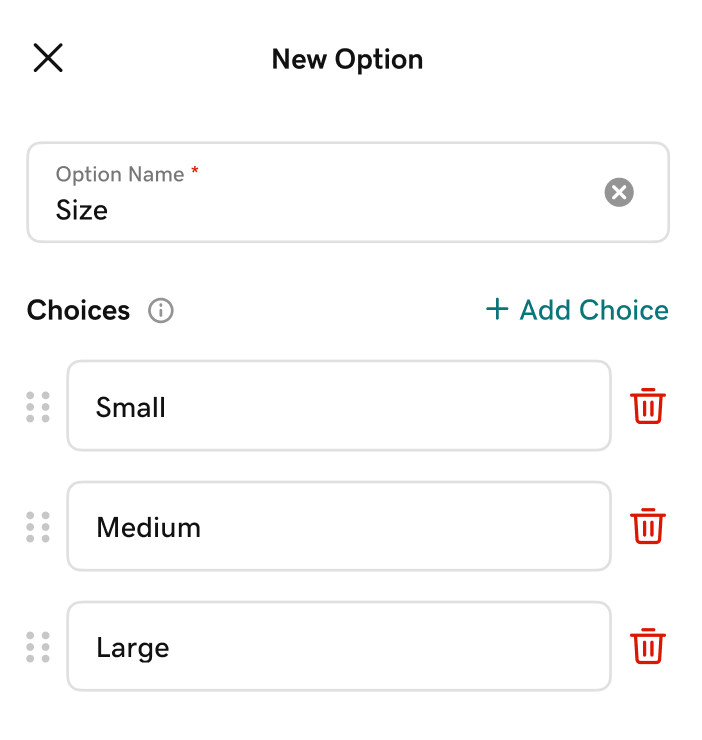Viewport: 702px width, 740px height.
Task: Edit the Medium choice field
Action: [338, 527]
